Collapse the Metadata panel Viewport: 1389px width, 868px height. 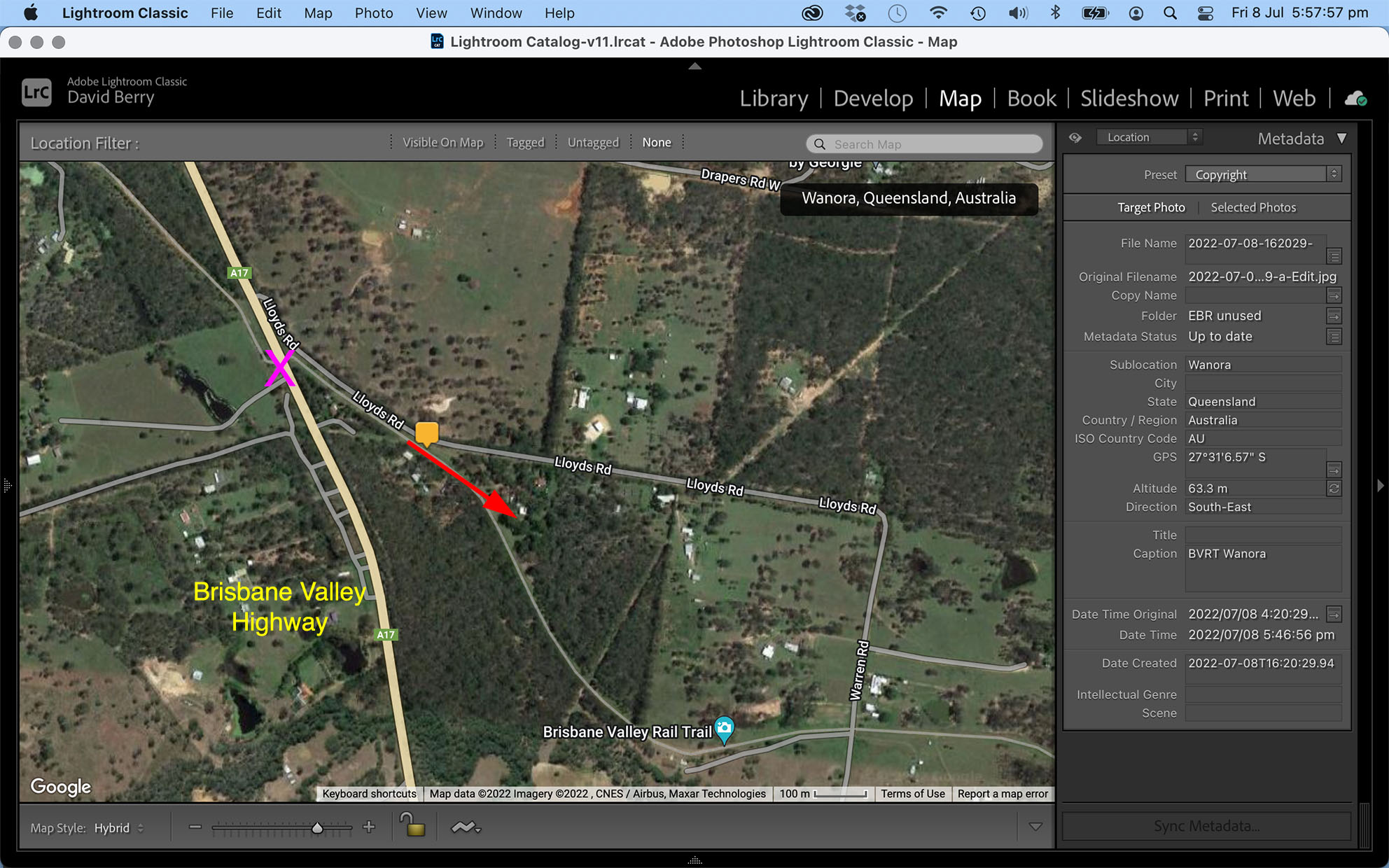point(1341,139)
